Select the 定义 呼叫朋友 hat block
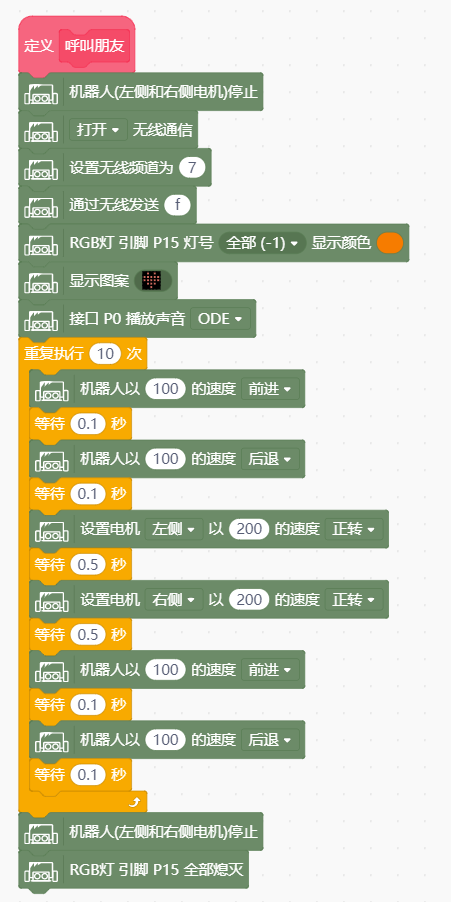The width and height of the screenshot is (451, 902). pyautogui.click(x=77, y=45)
